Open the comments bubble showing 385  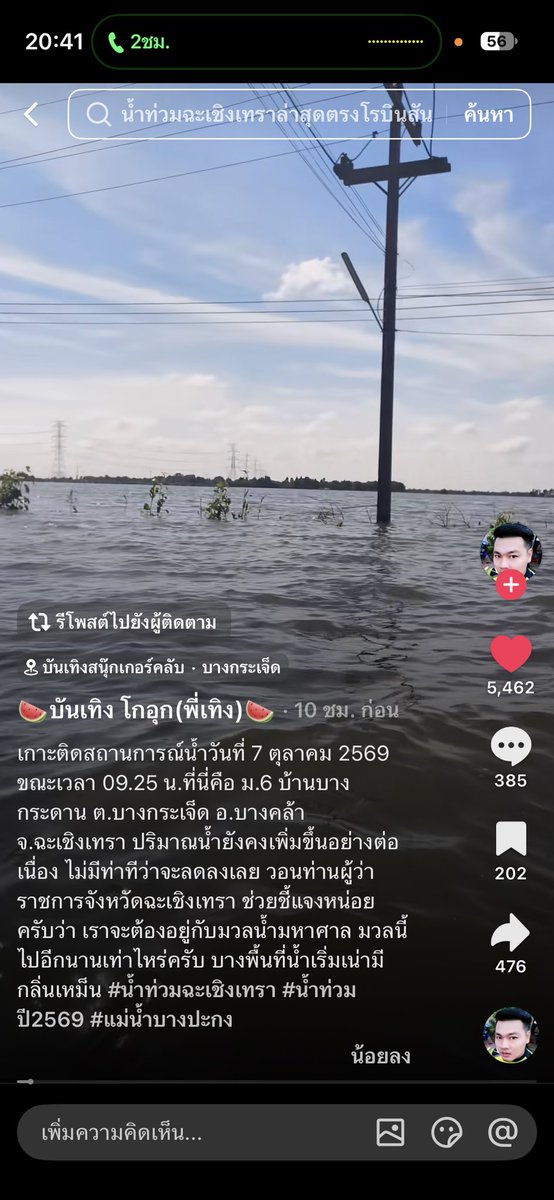(x=511, y=747)
